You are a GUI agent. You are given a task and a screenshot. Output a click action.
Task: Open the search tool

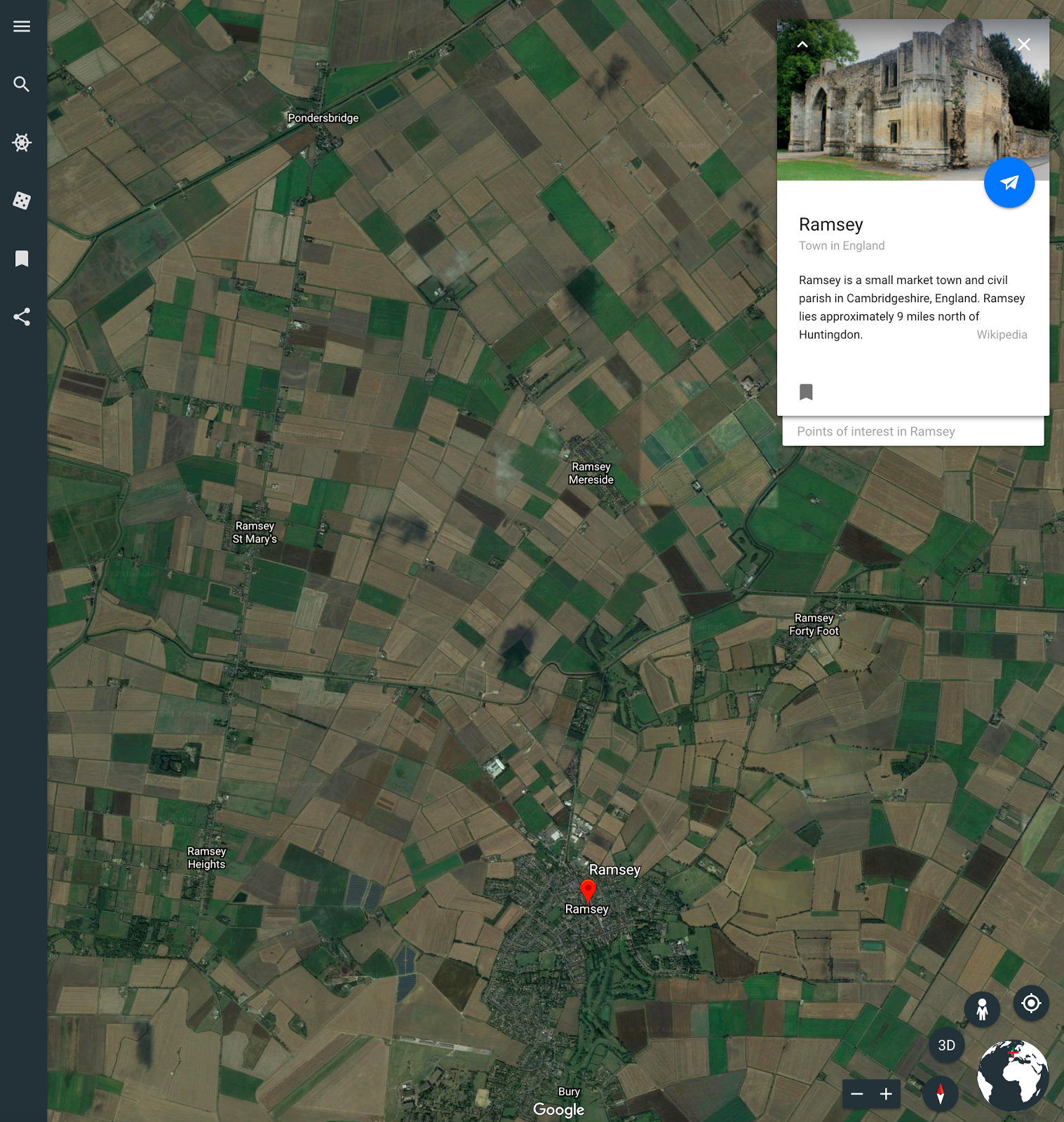[x=22, y=85]
